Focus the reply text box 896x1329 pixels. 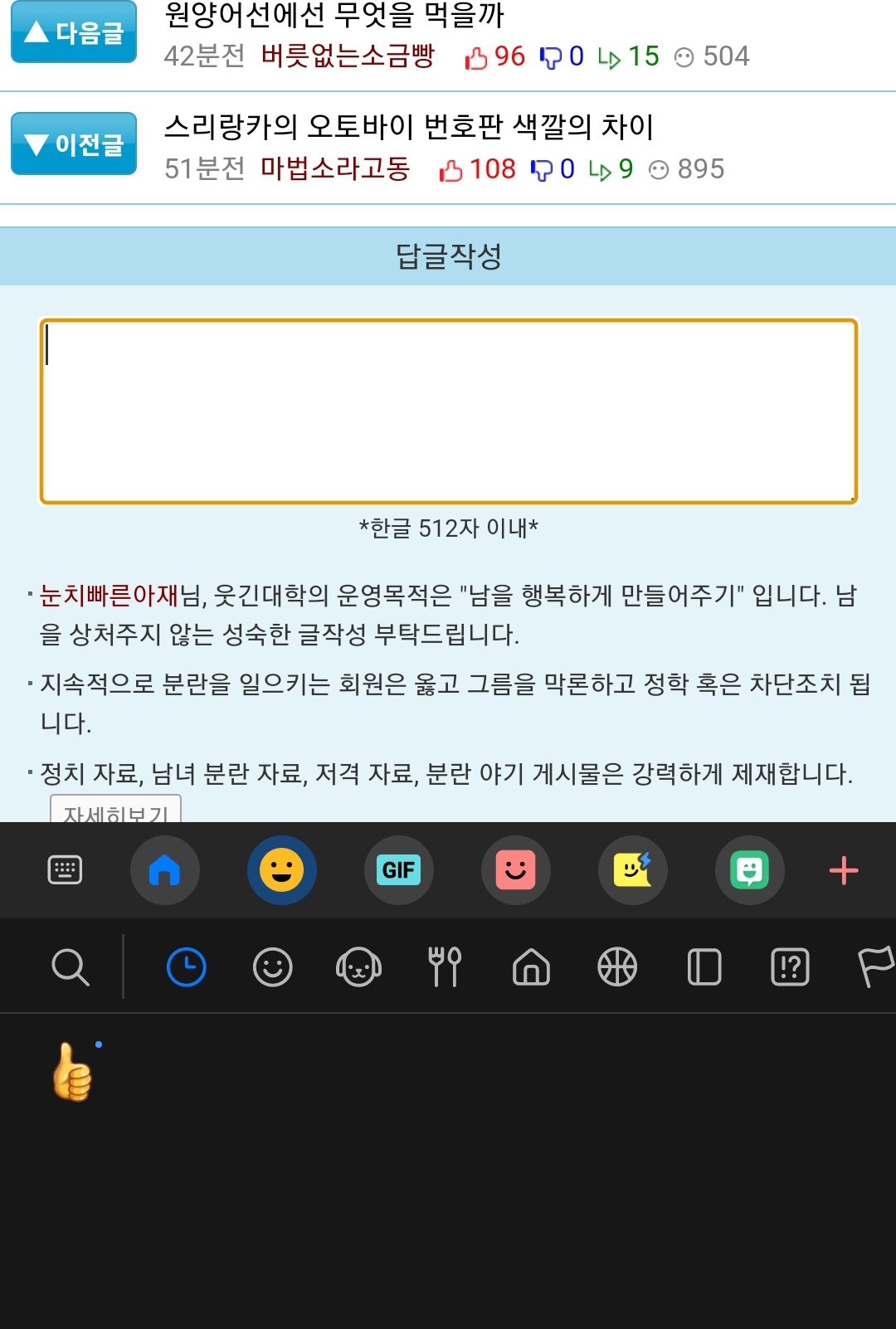coord(448,411)
